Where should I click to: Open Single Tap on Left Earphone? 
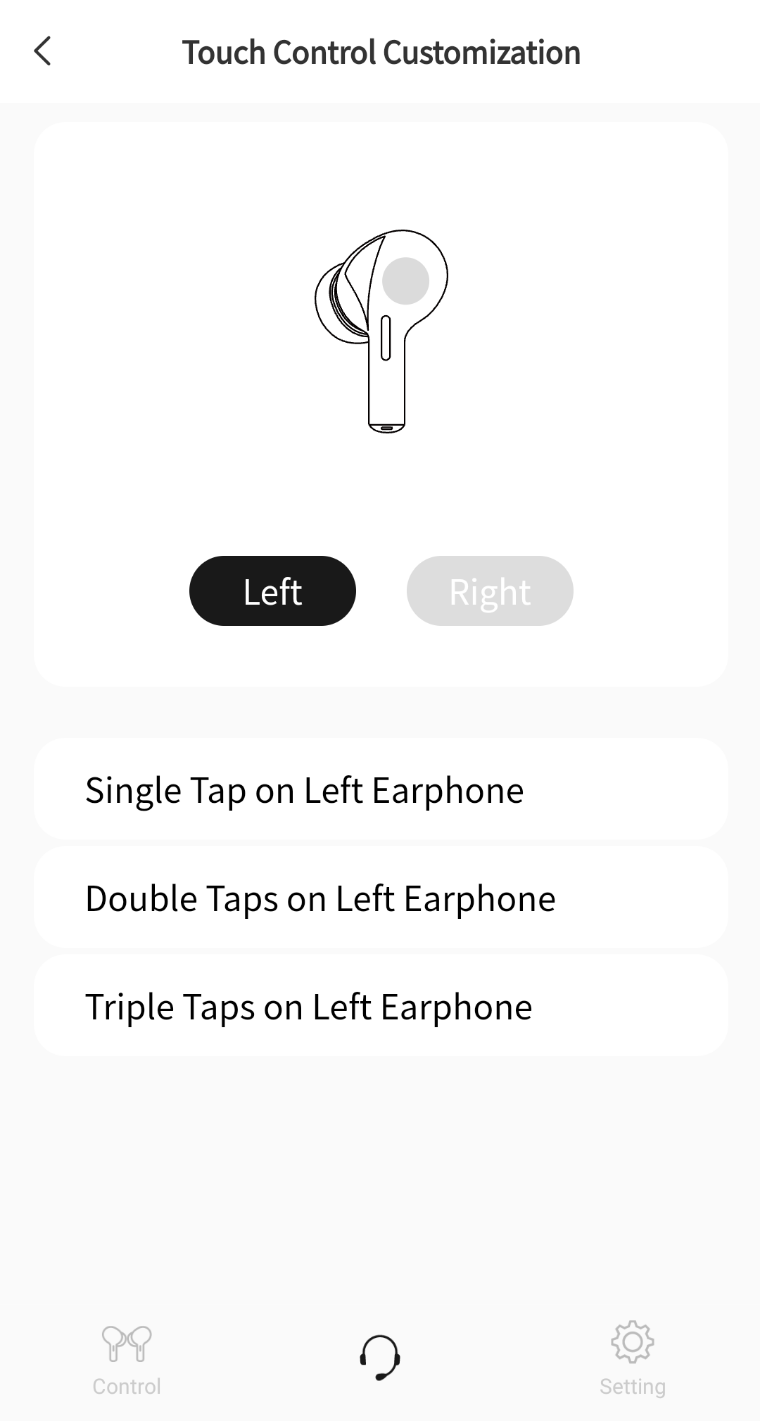pos(380,790)
